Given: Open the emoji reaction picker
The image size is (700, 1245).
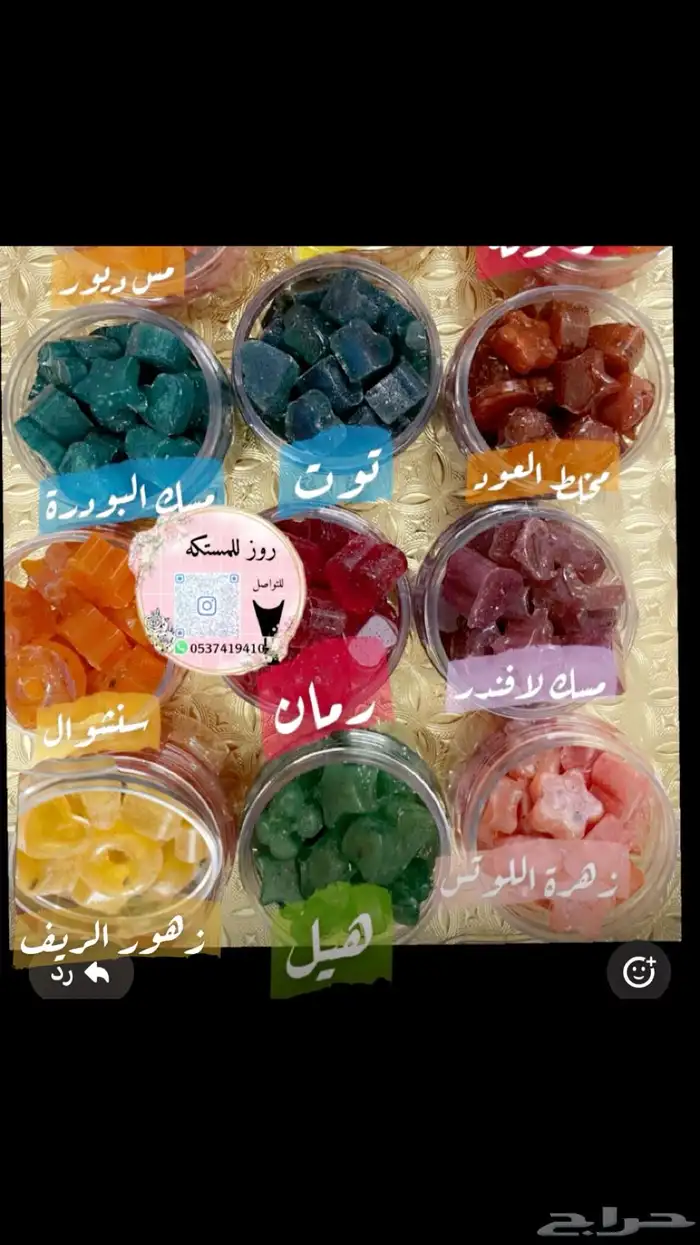Looking at the screenshot, I should (639, 971).
